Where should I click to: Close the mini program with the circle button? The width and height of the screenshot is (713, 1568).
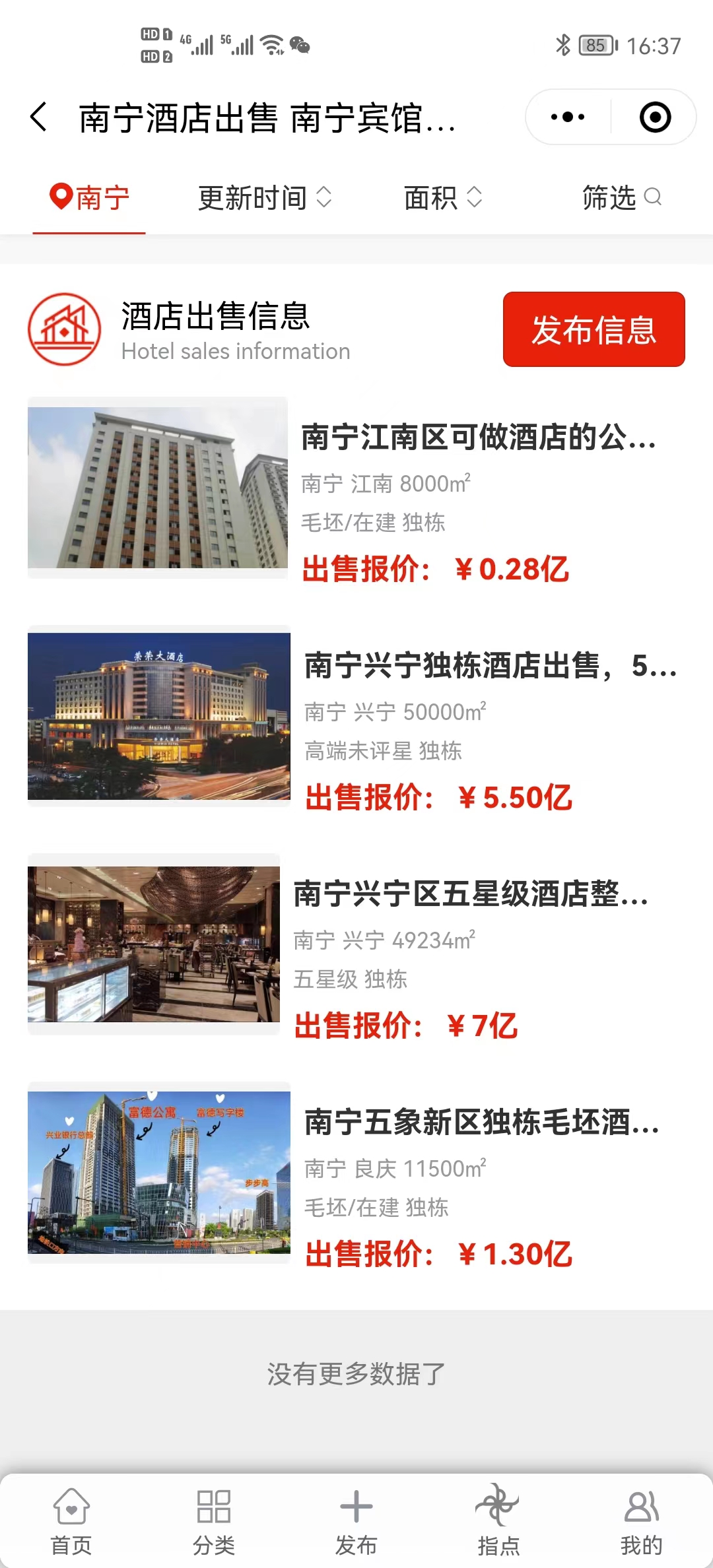point(655,117)
